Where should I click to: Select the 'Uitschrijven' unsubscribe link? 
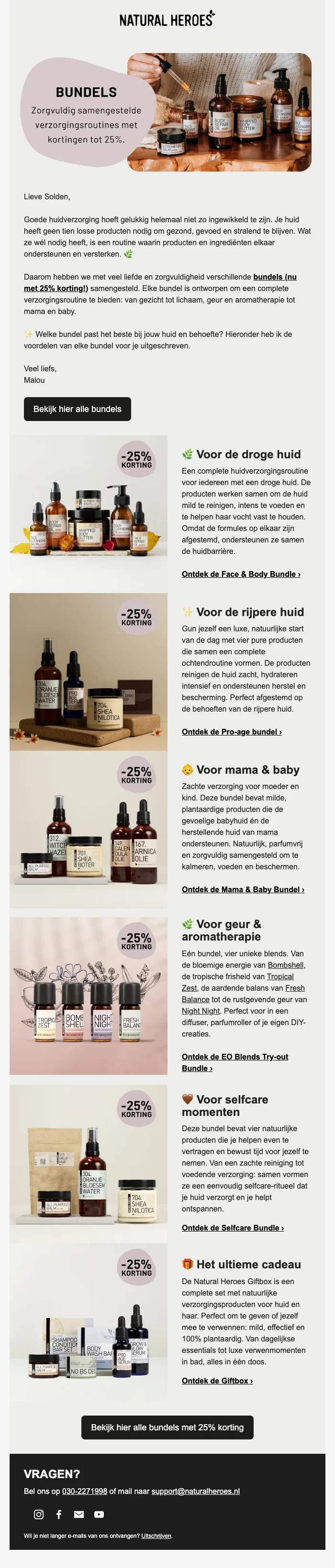[x=156, y=1536]
